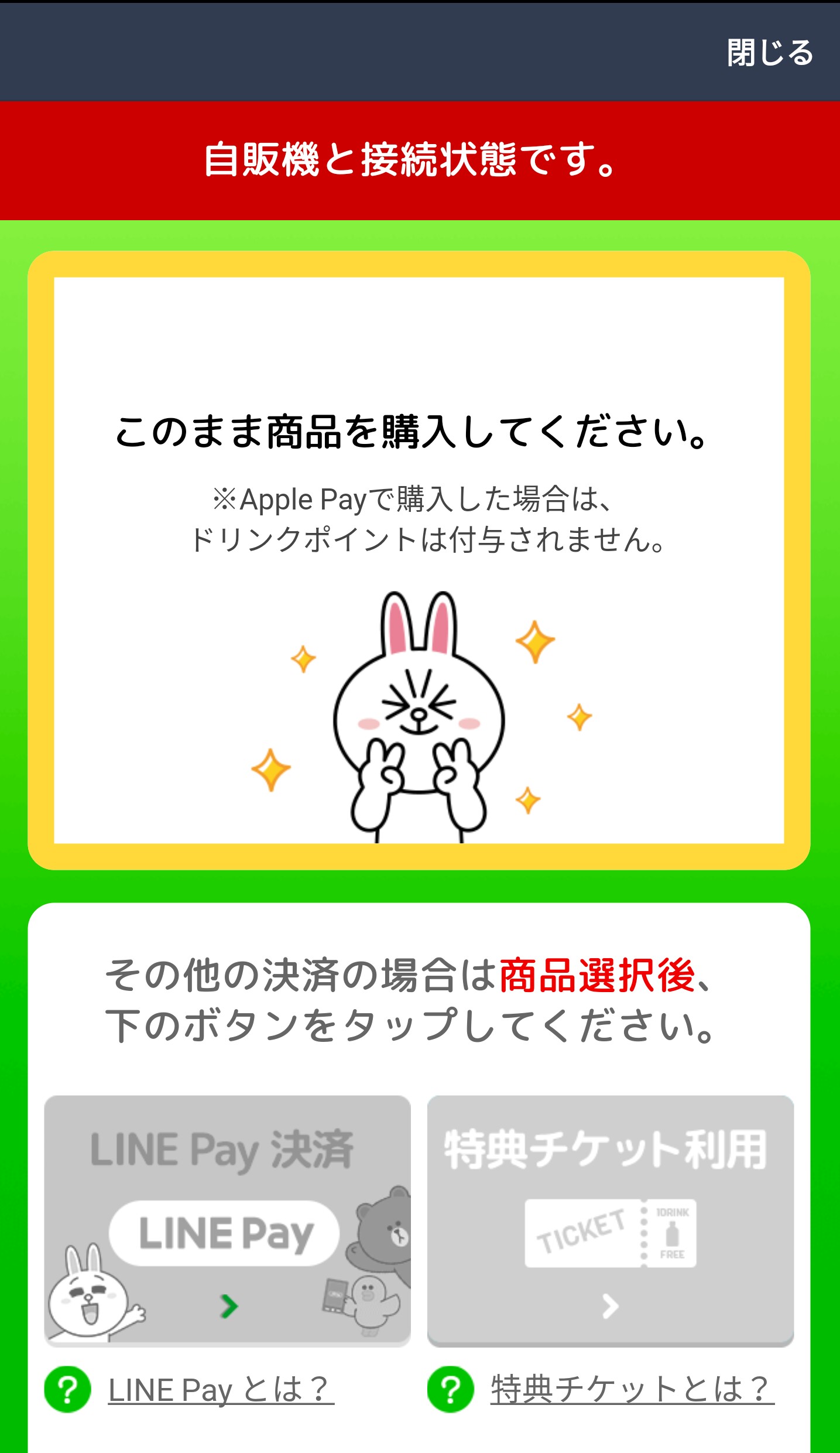Open the '特典チケットとは？' help link
Screen dimensions: 840x1453
(x=632, y=1390)
